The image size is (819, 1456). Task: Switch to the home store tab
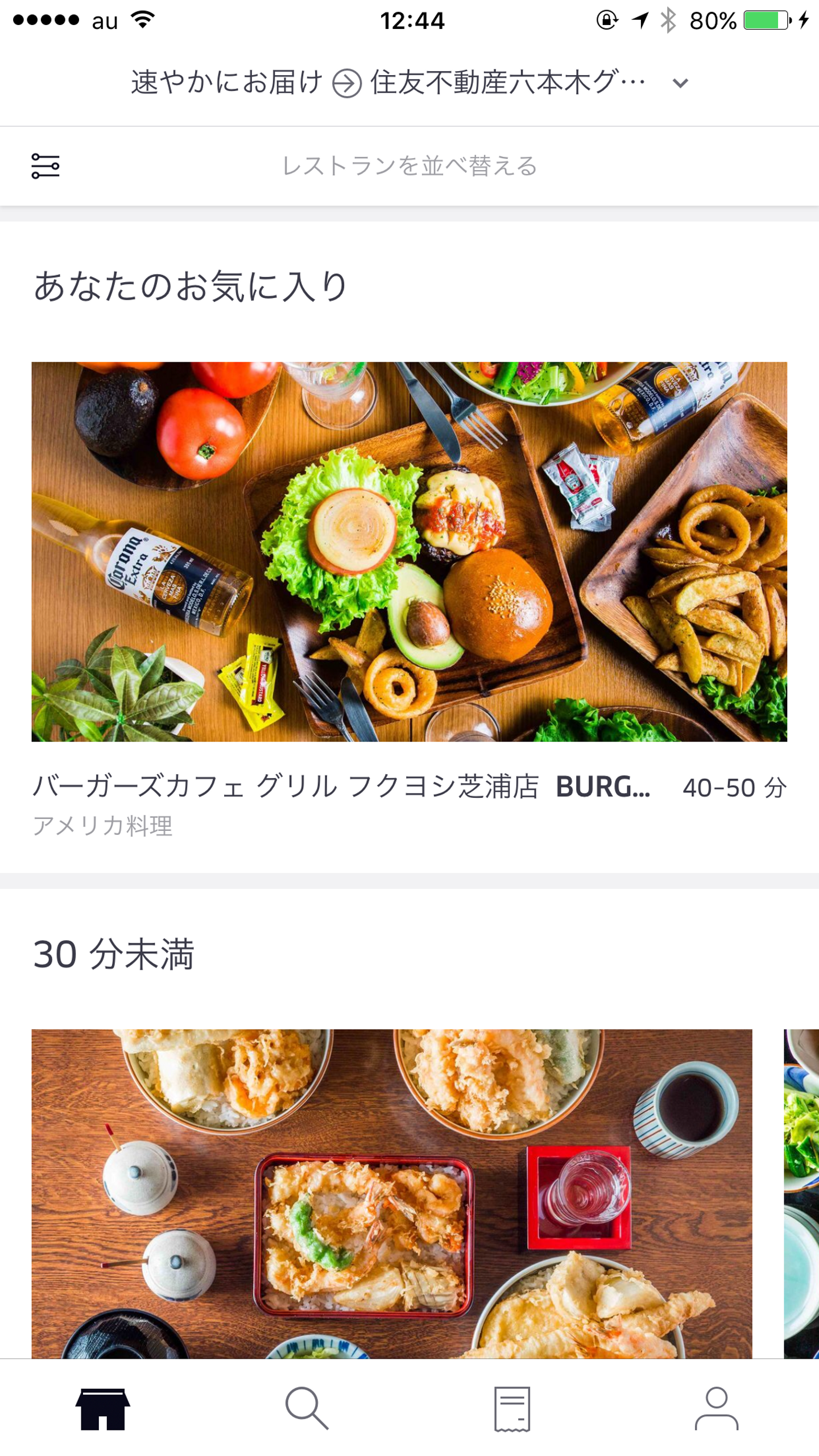tap(102, 1408)
